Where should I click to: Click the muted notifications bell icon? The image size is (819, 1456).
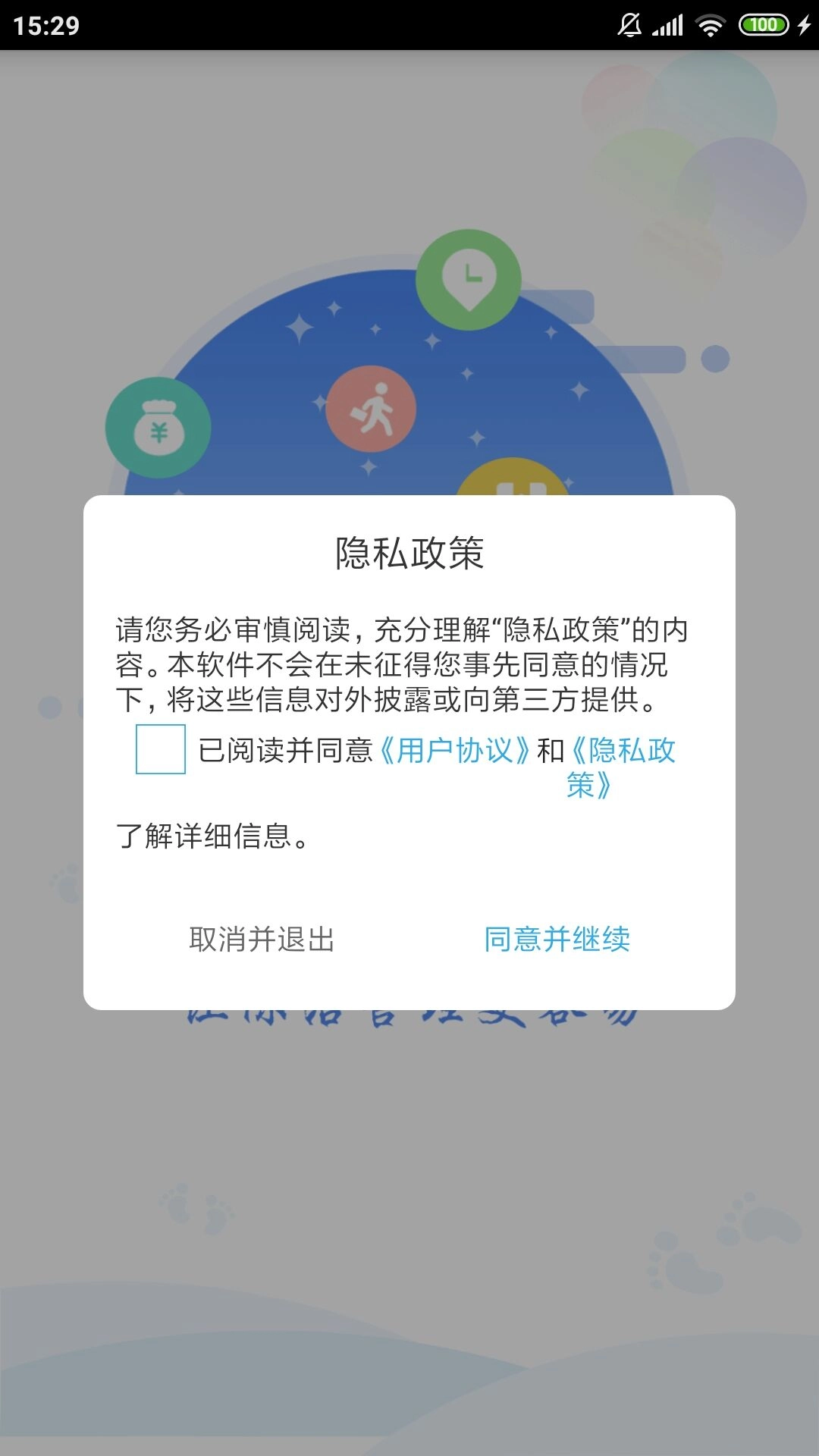(x=629, y=24)
